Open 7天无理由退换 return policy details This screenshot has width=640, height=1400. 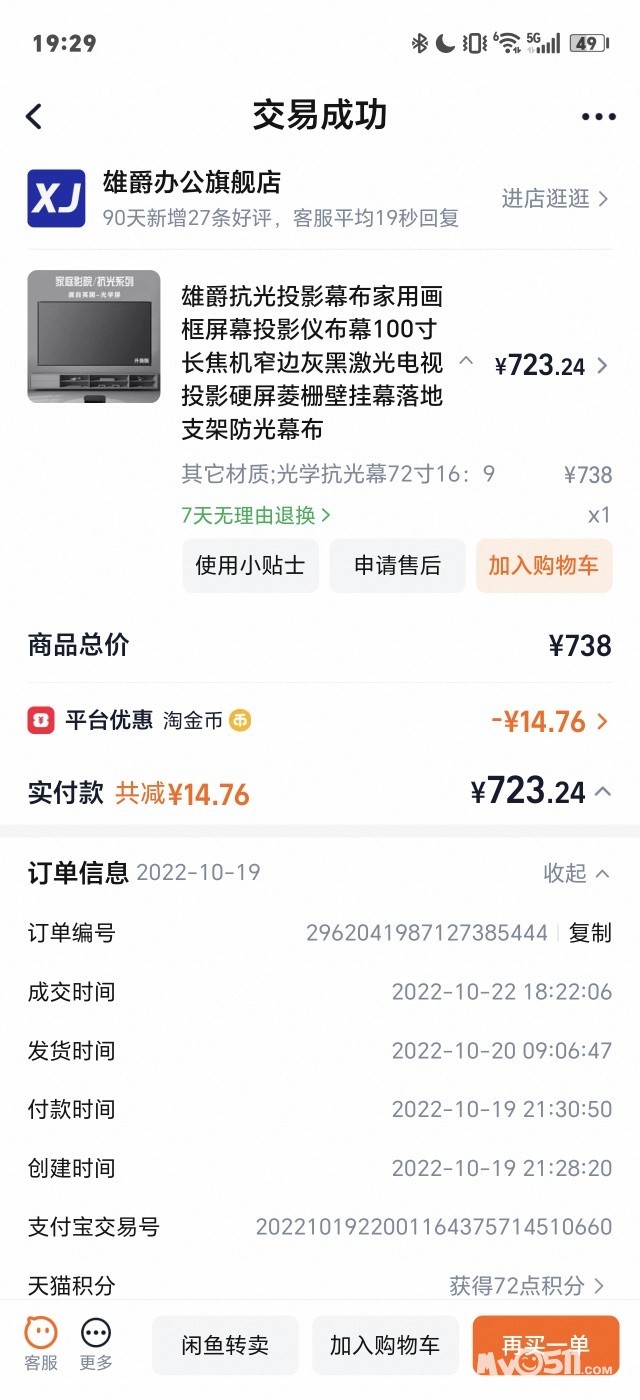[x=256, y=516]
